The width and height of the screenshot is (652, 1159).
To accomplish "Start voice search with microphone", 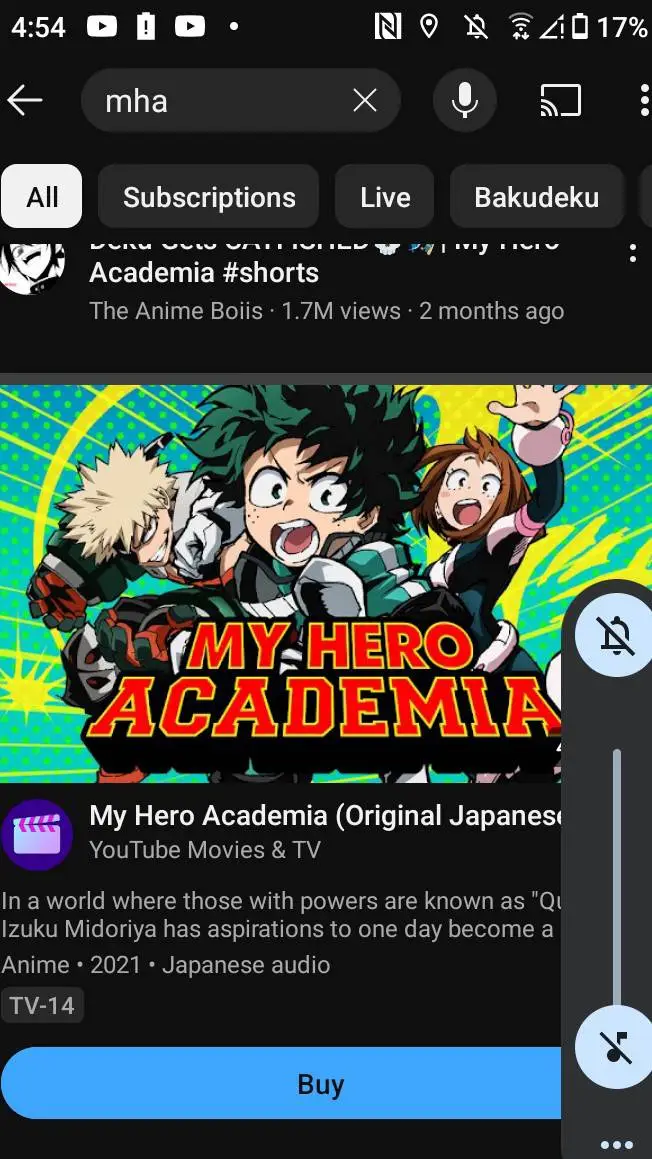I will pos(464,100).
